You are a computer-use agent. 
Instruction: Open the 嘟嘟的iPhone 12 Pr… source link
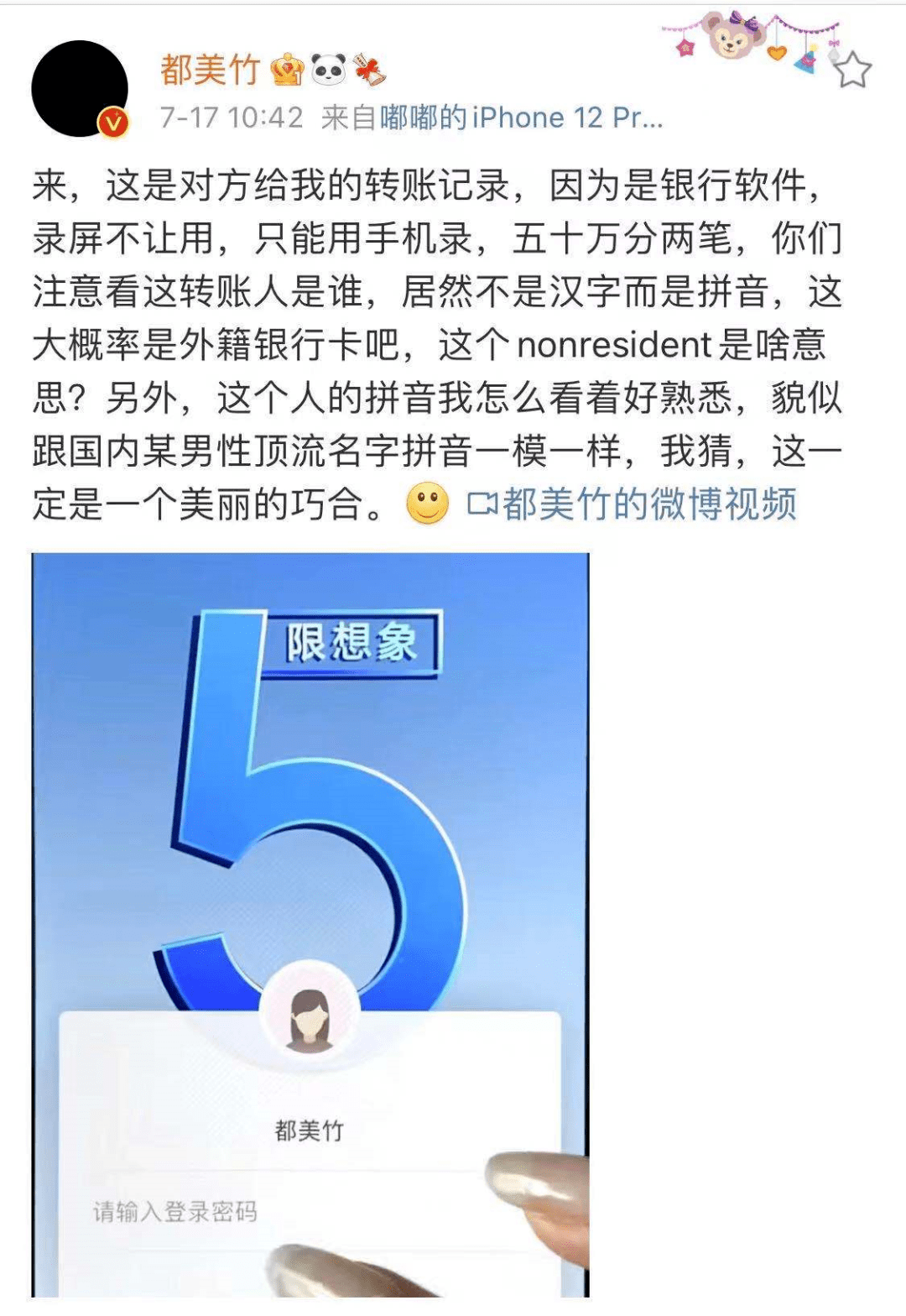point(521,117)
